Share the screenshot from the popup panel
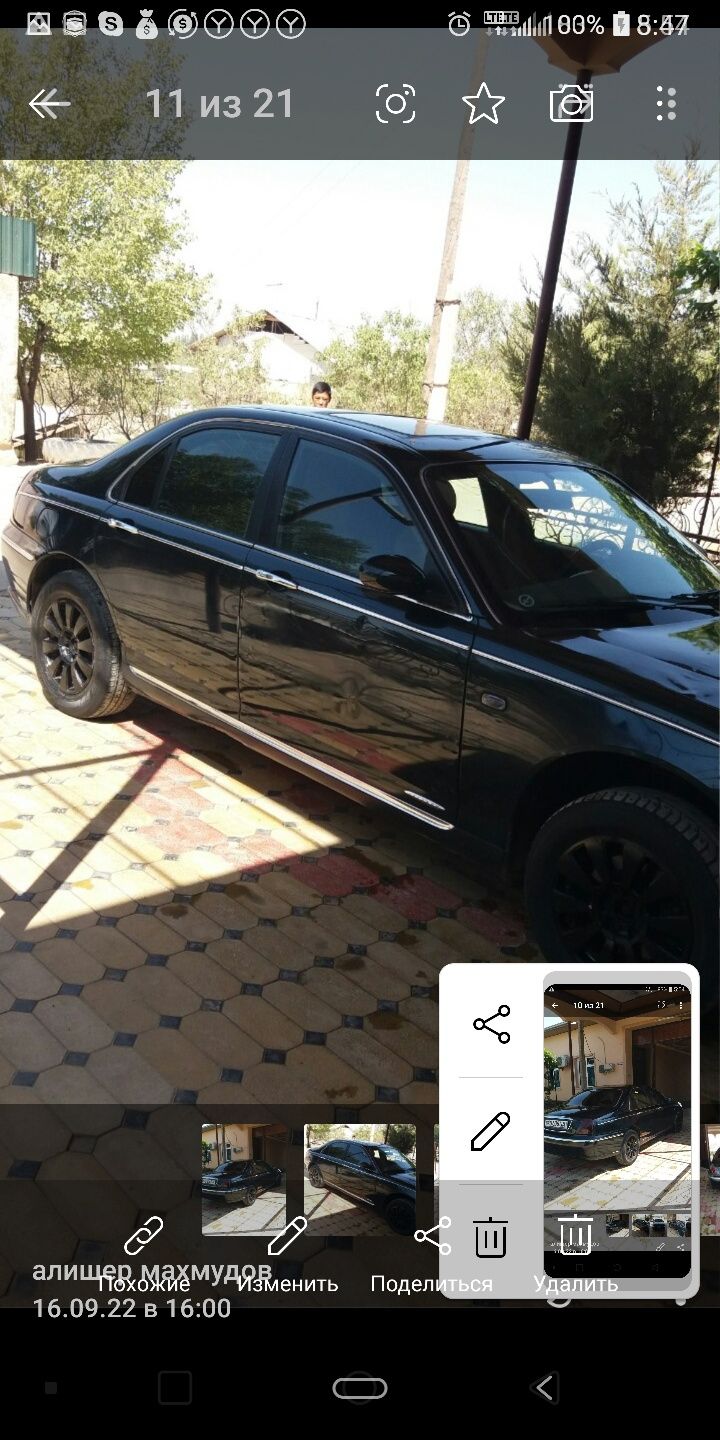 (x=491, y=1025)
